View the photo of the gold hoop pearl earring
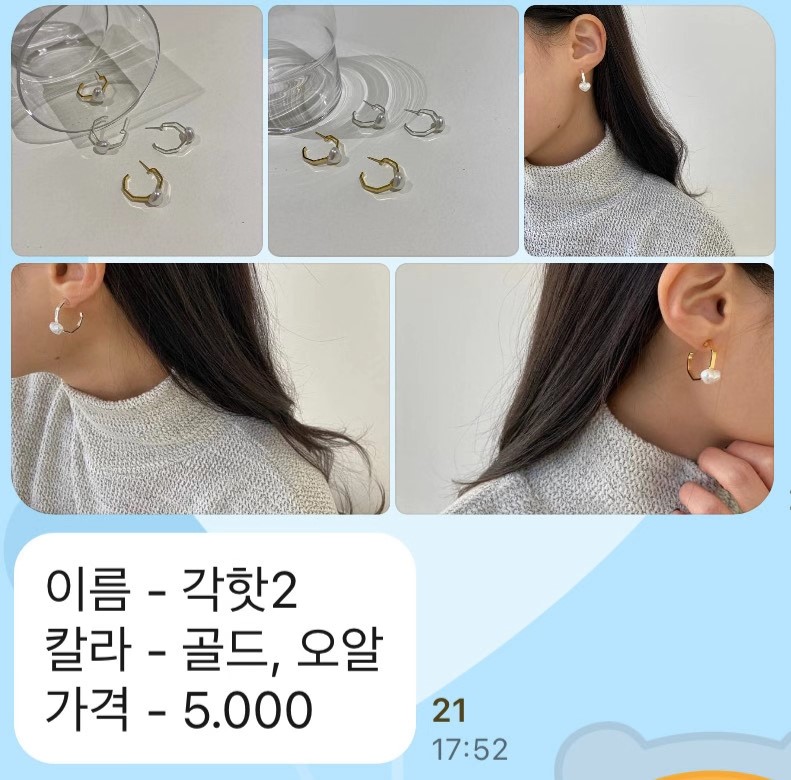The width and height of the screenshot is (791, 780). (584, 388)
